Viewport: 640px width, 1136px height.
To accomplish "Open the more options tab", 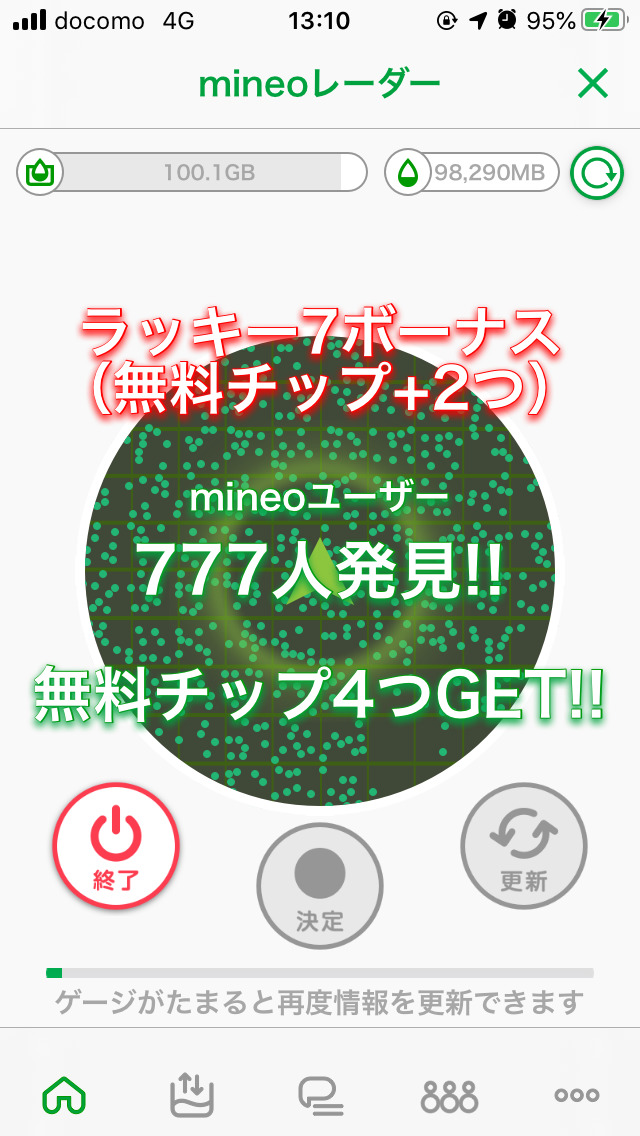I will point(577,1095).
